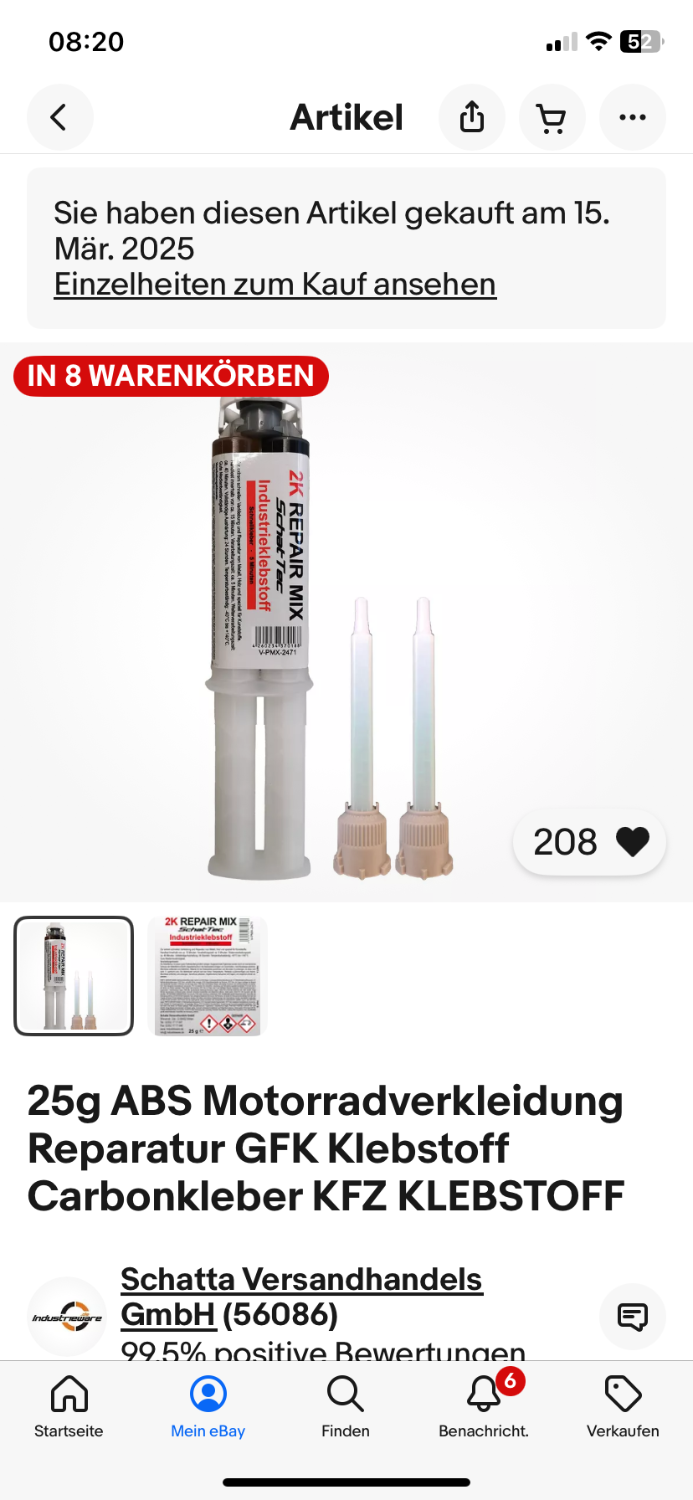693x1500 pixels.
Task: Open the shopping cart
Action: pos(552,118)
